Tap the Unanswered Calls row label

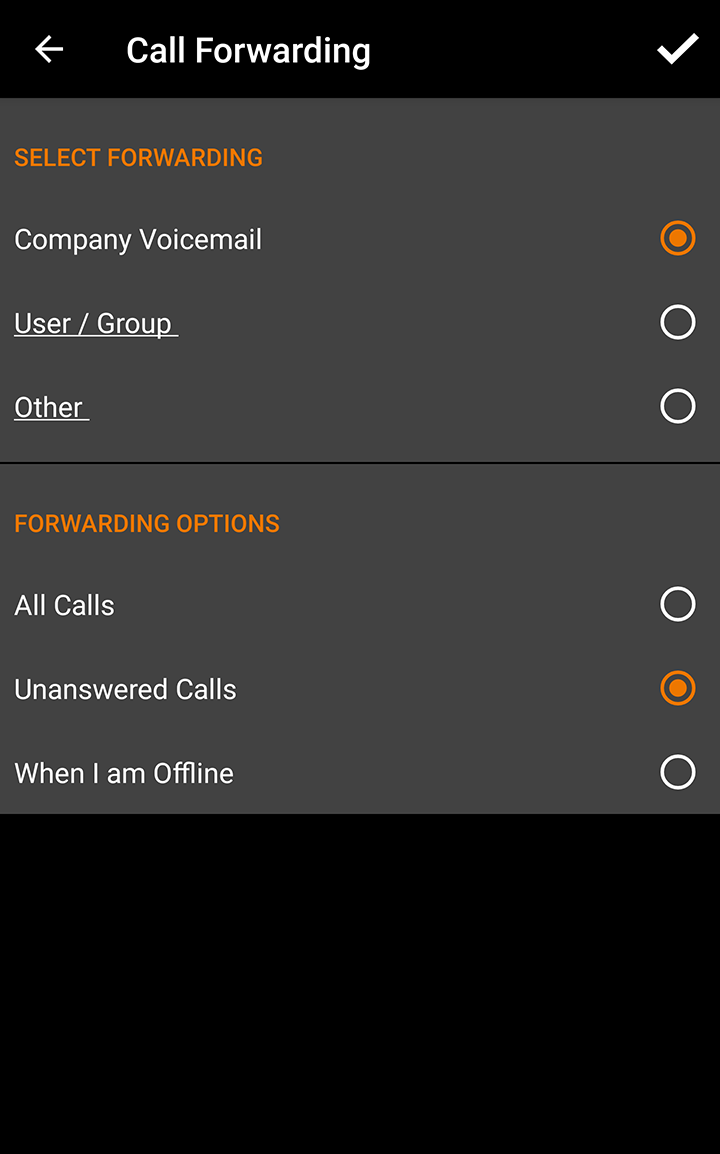125,688
